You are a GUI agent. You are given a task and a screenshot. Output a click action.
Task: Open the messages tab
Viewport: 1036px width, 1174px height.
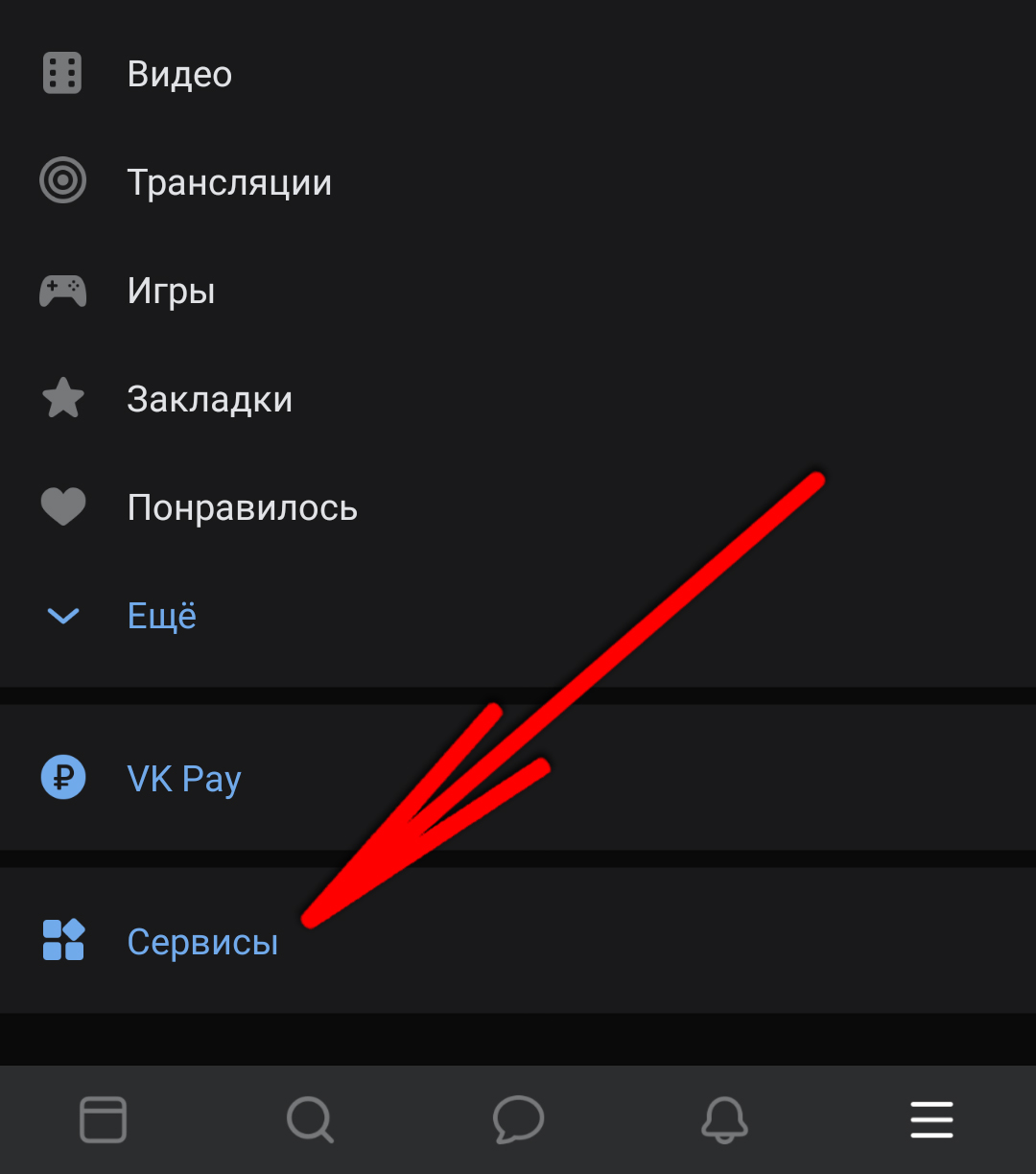518,1119
